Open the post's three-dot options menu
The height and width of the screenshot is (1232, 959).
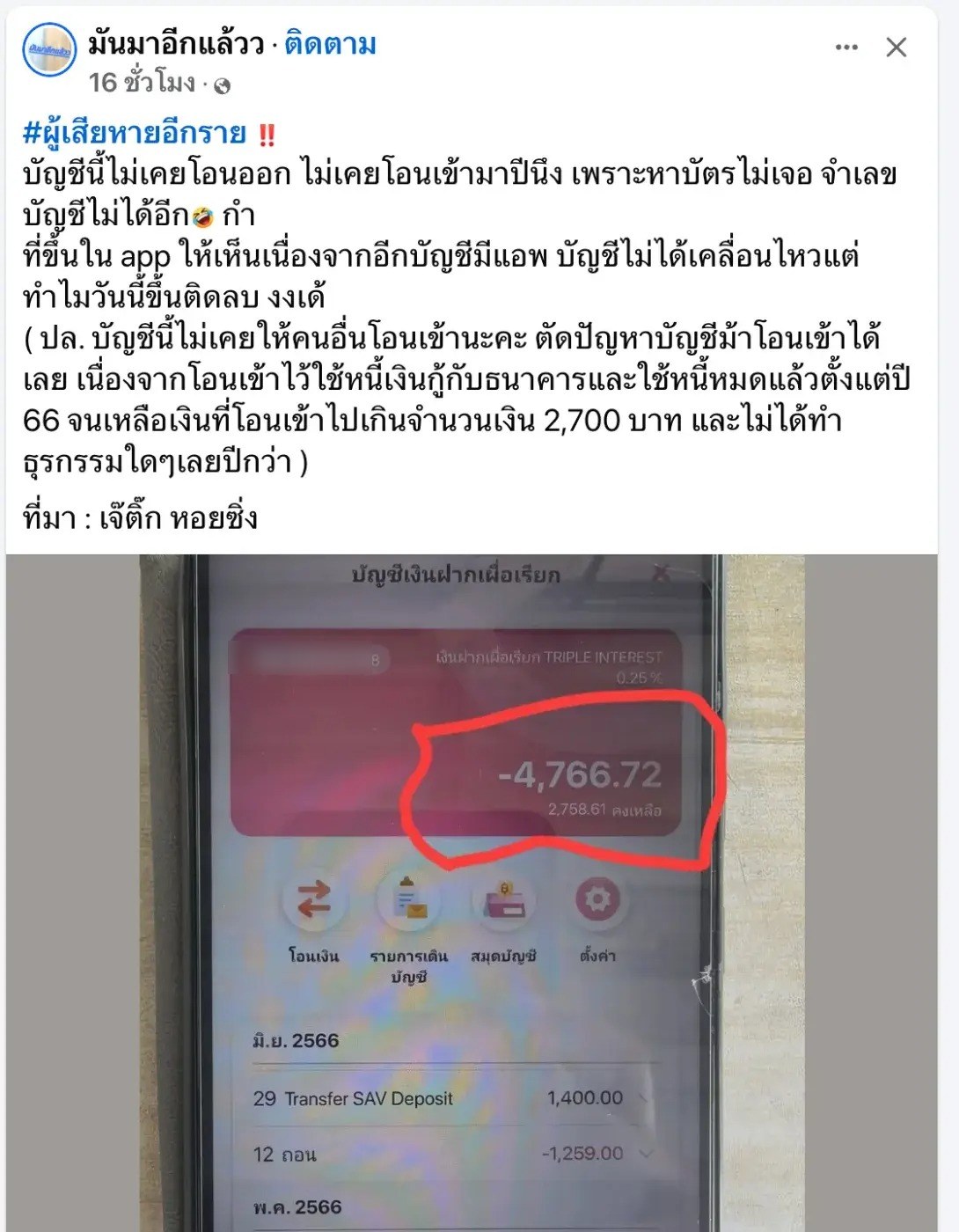click(x=846, y=48)
